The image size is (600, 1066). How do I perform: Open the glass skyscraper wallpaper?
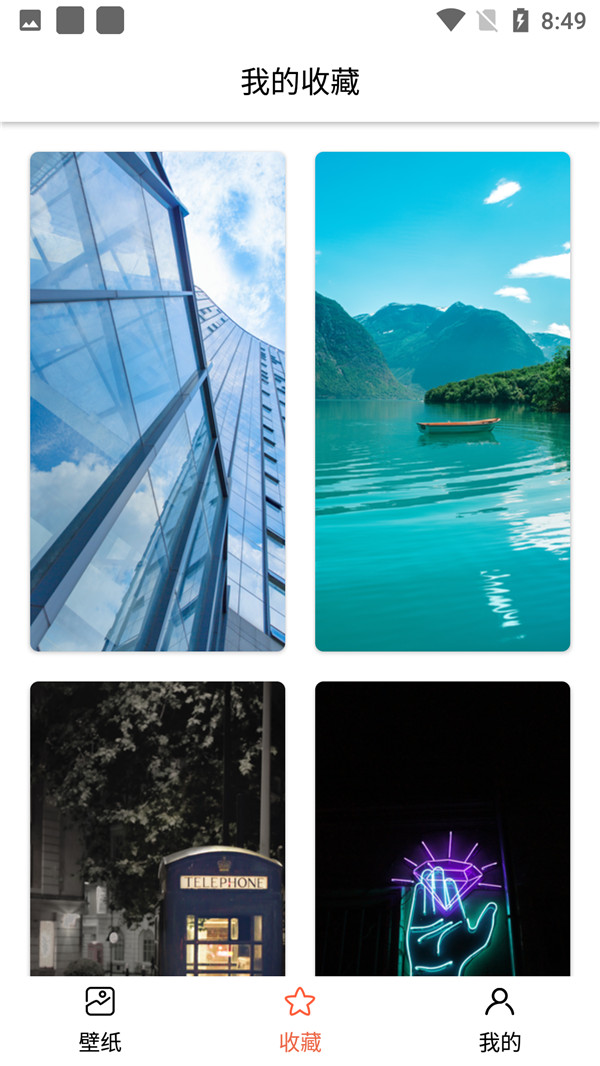tap(157, 401)
